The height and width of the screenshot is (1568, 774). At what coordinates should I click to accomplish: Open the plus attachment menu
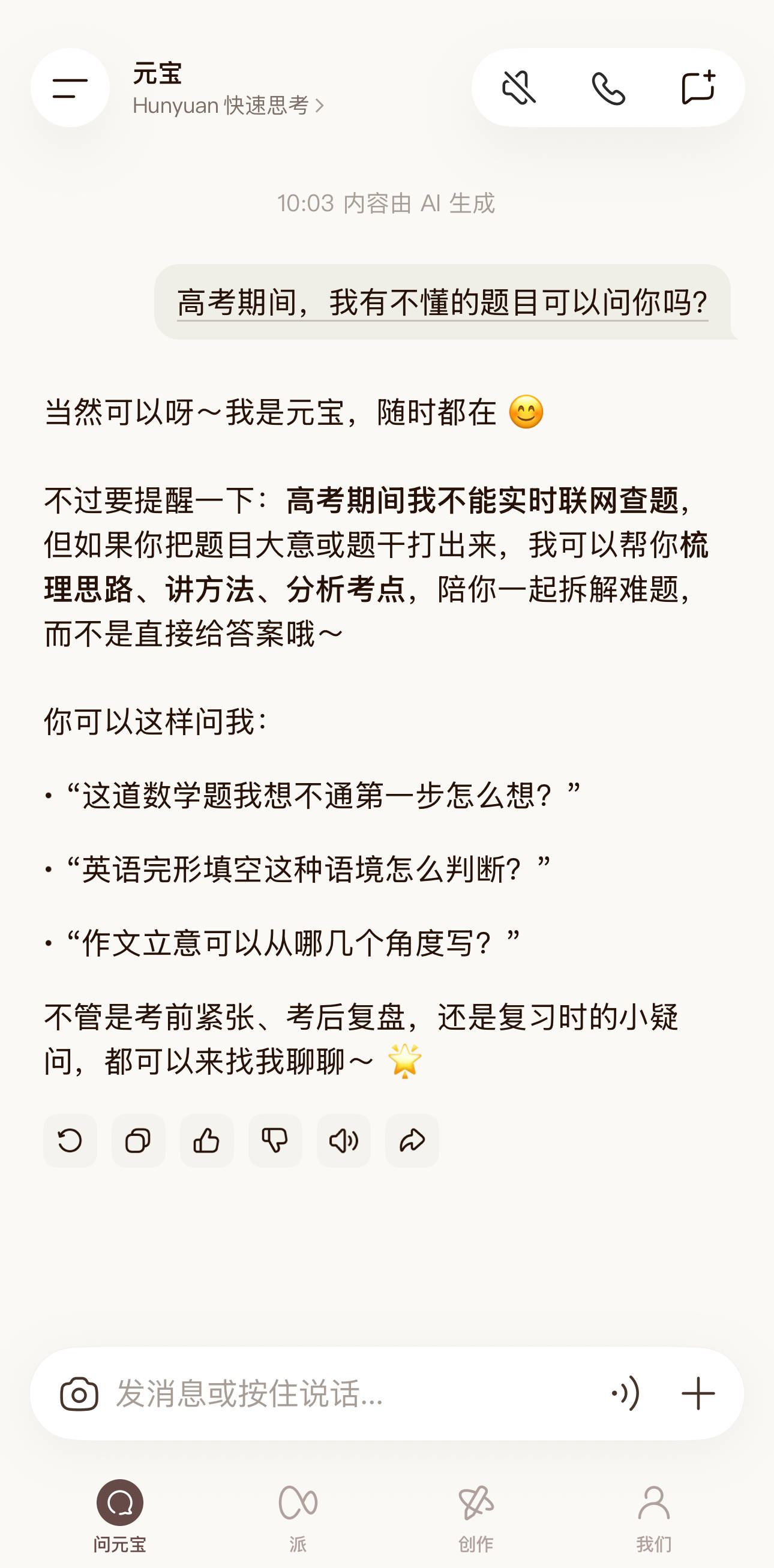698,1393
